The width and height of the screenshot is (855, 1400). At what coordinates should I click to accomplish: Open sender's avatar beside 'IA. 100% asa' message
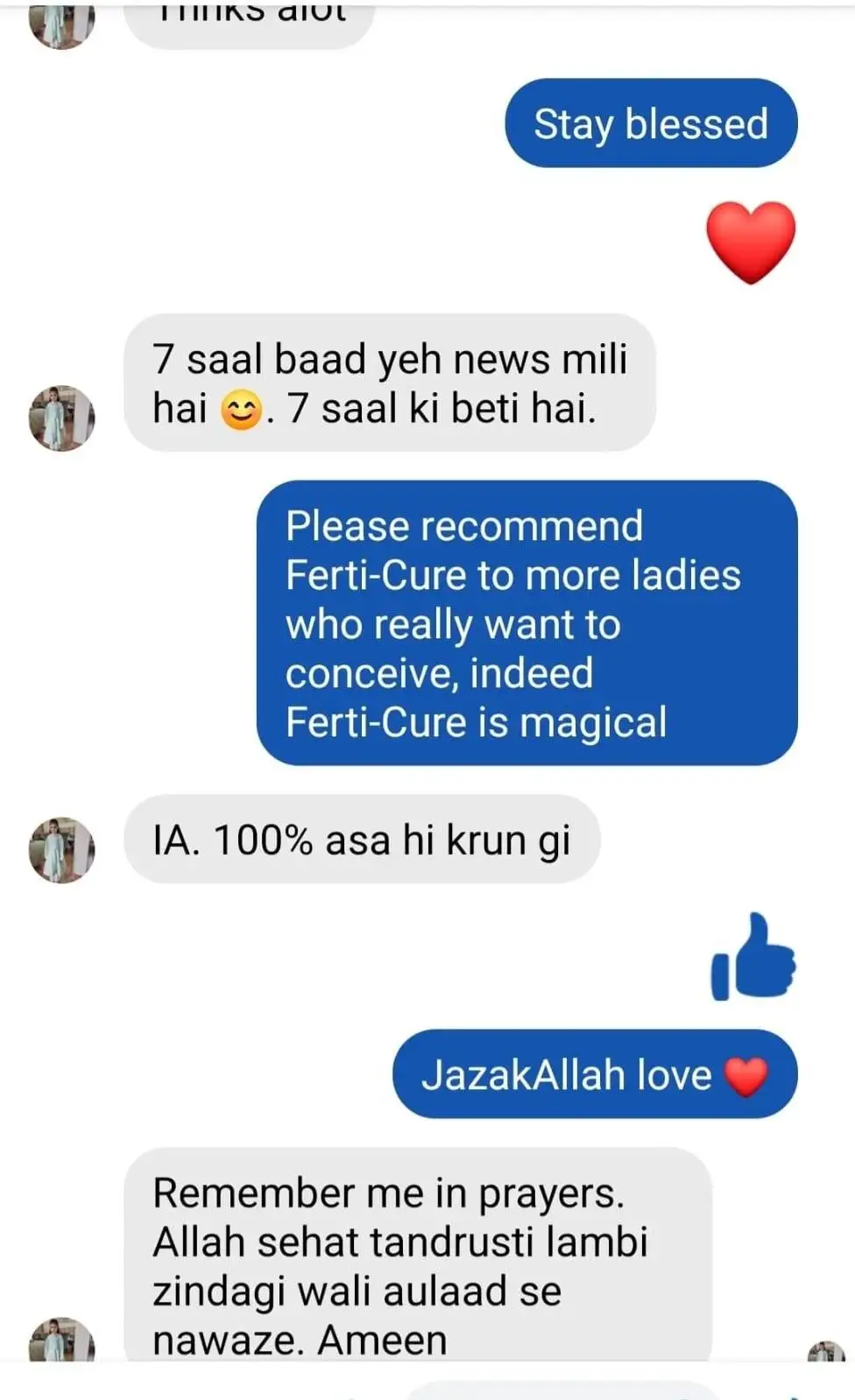point(61,849)
